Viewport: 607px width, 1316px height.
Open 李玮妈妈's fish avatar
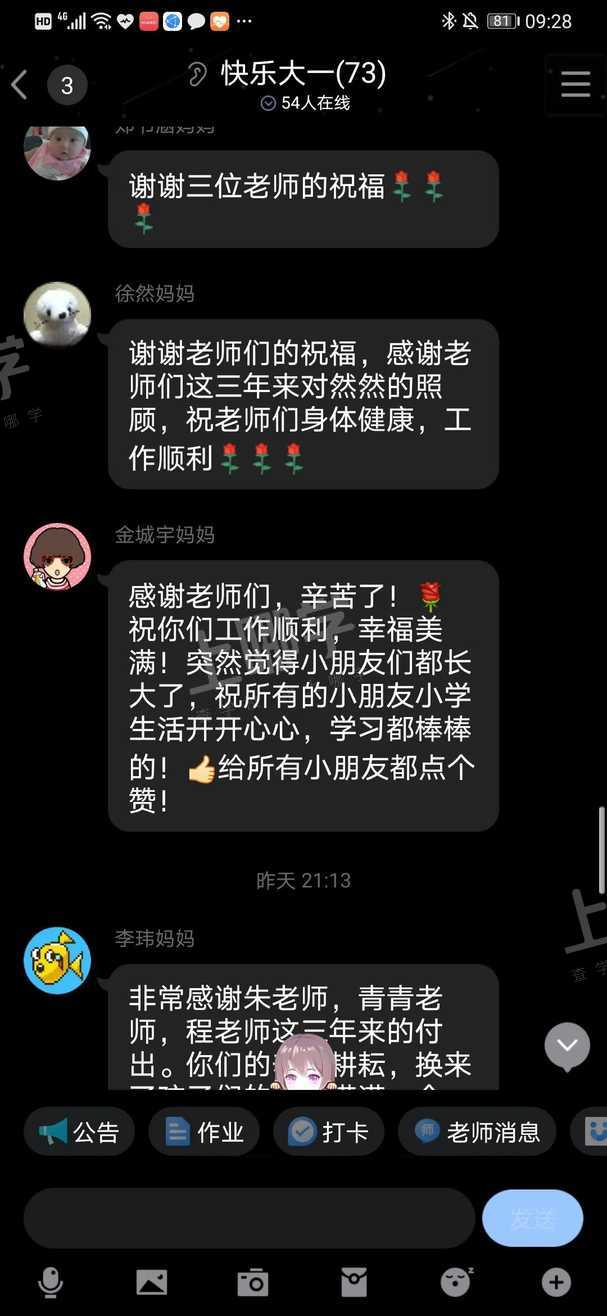(57, 960)
